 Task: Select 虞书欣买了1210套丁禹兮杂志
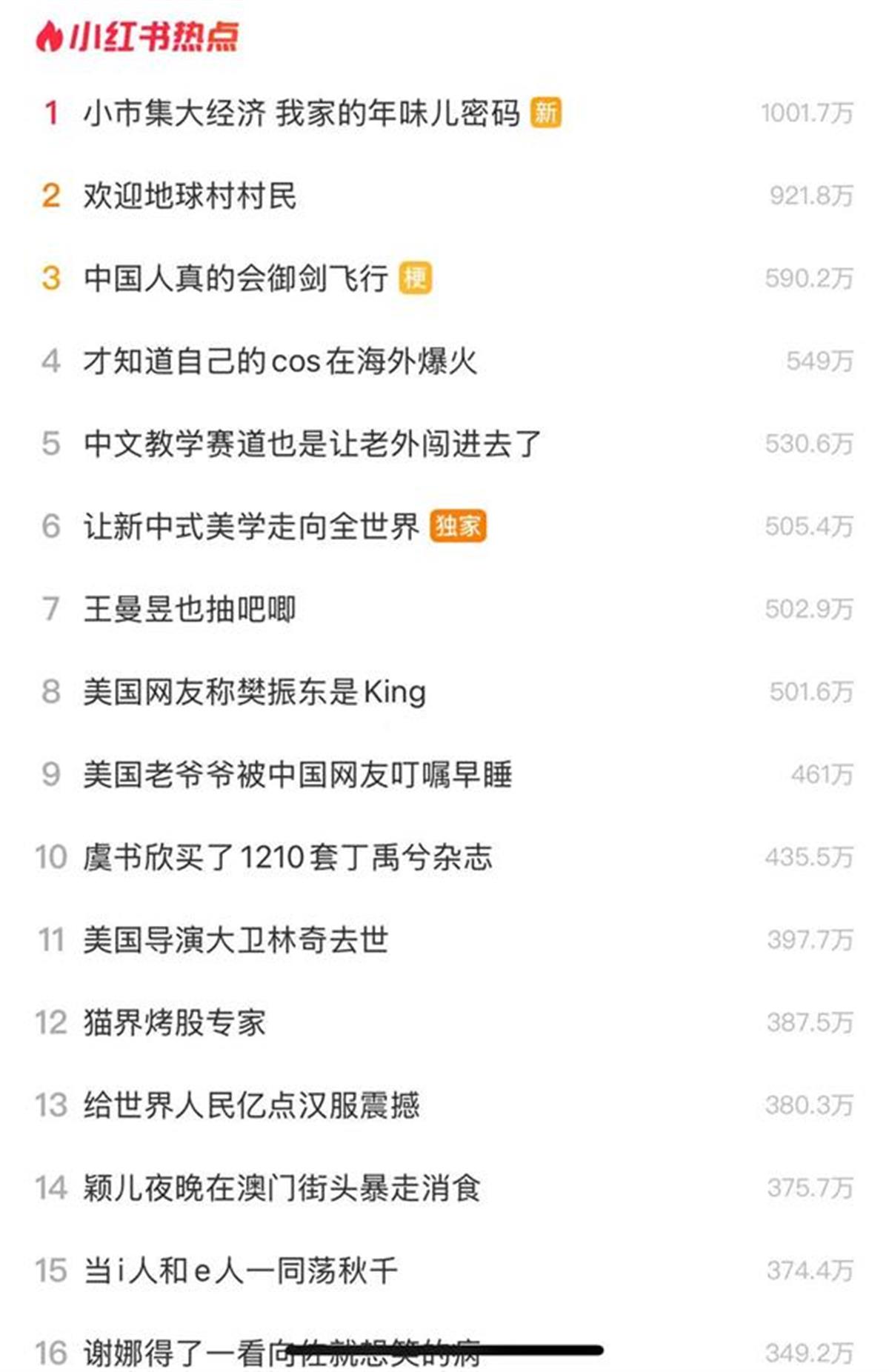pyautogui.click(x=287, y=857)
